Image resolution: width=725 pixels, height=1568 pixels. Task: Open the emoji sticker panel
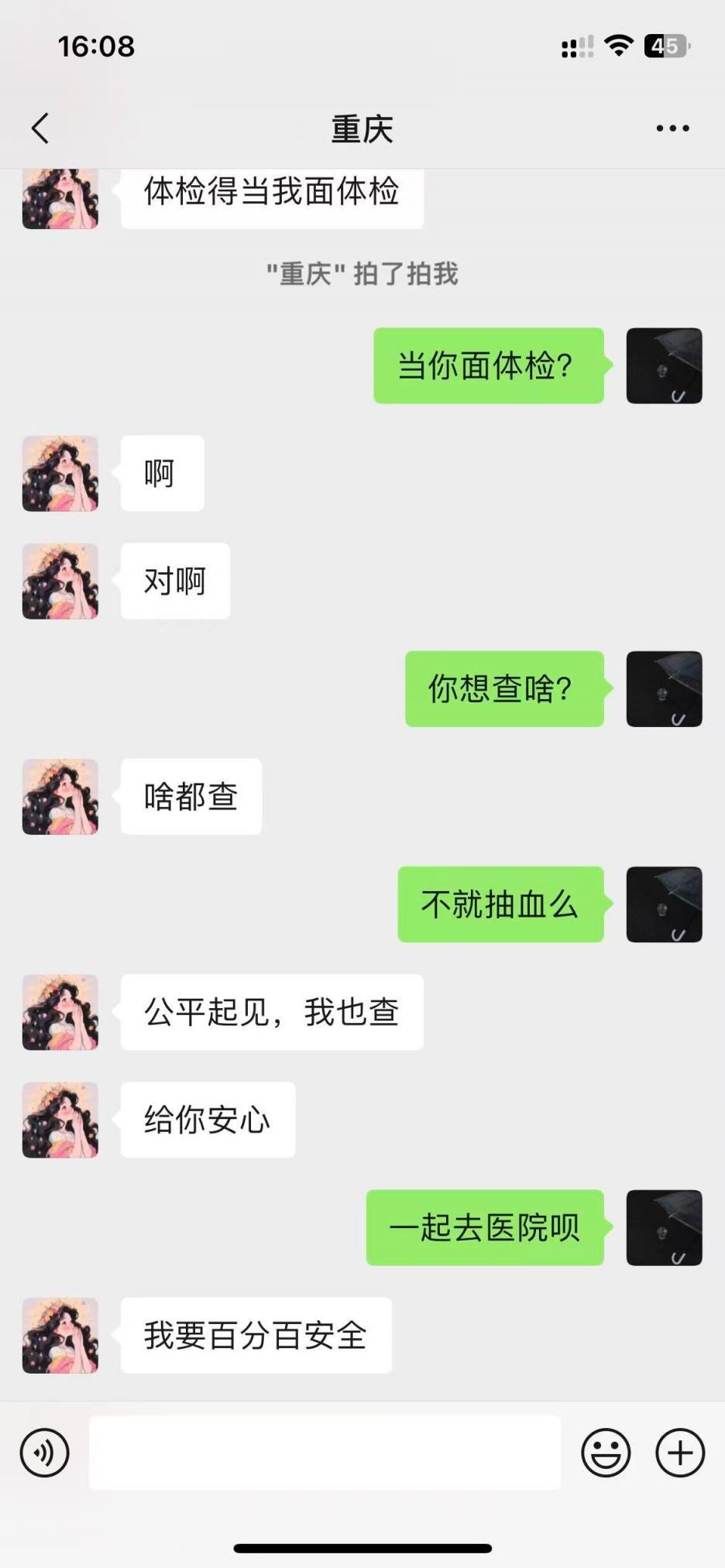[606, 1453]
